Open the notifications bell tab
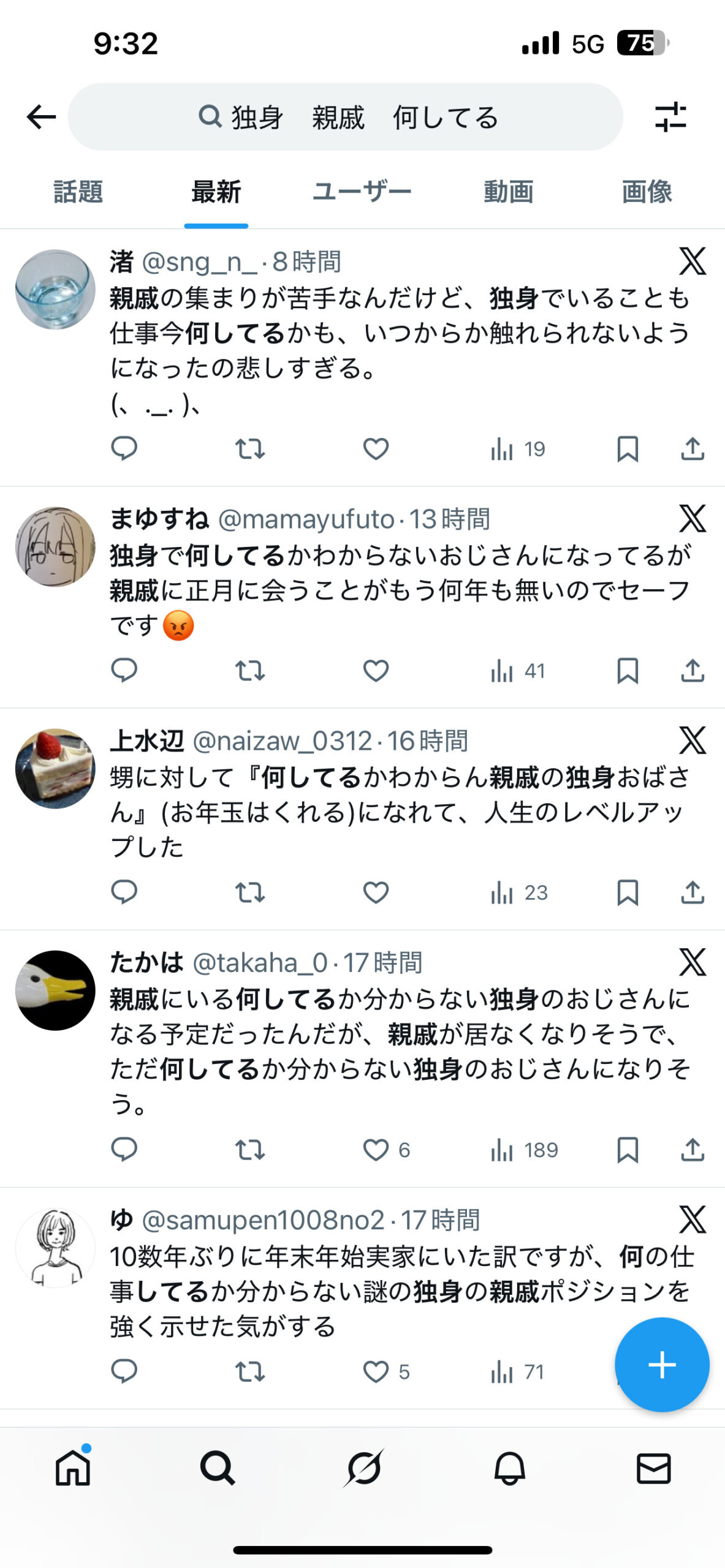Viewport: 725px width, 1568px height. pos(509,1468)
